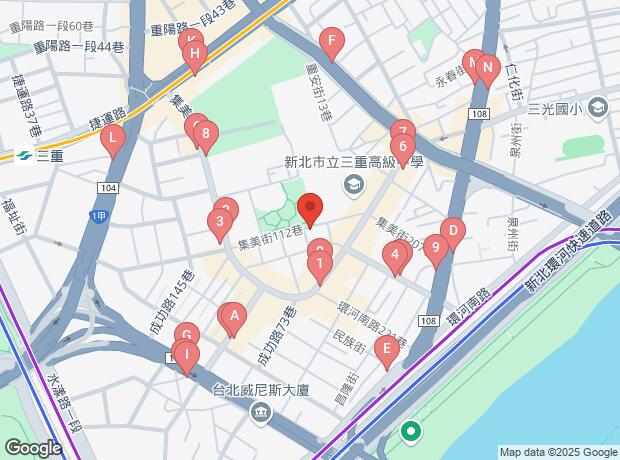620x460 pixels.
Task: Tap the 新北市立三重高級中學 school icon
Action: [352, 184]
